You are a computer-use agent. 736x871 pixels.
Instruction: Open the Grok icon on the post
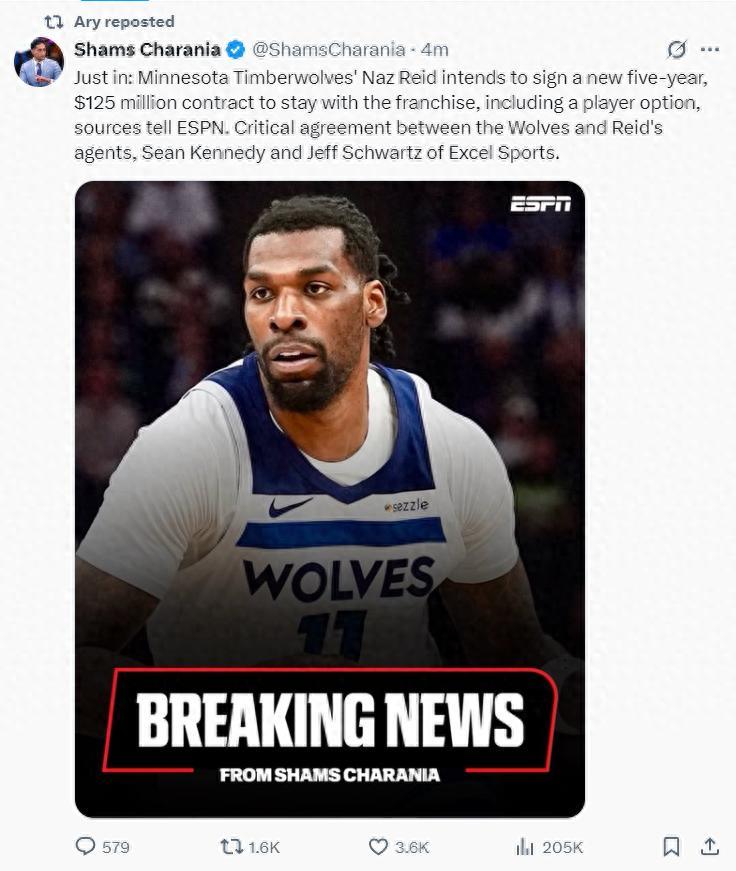[677, 49]
